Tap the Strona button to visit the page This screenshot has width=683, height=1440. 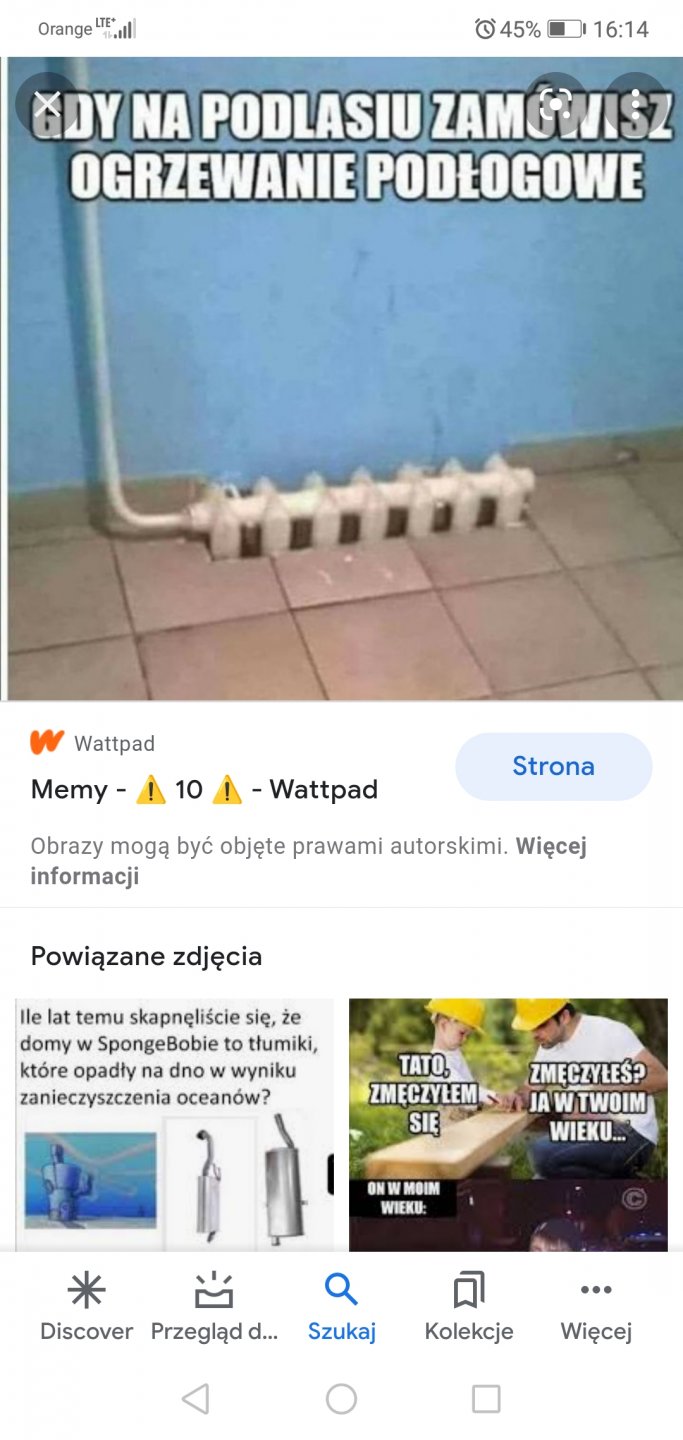pos(553,767)
